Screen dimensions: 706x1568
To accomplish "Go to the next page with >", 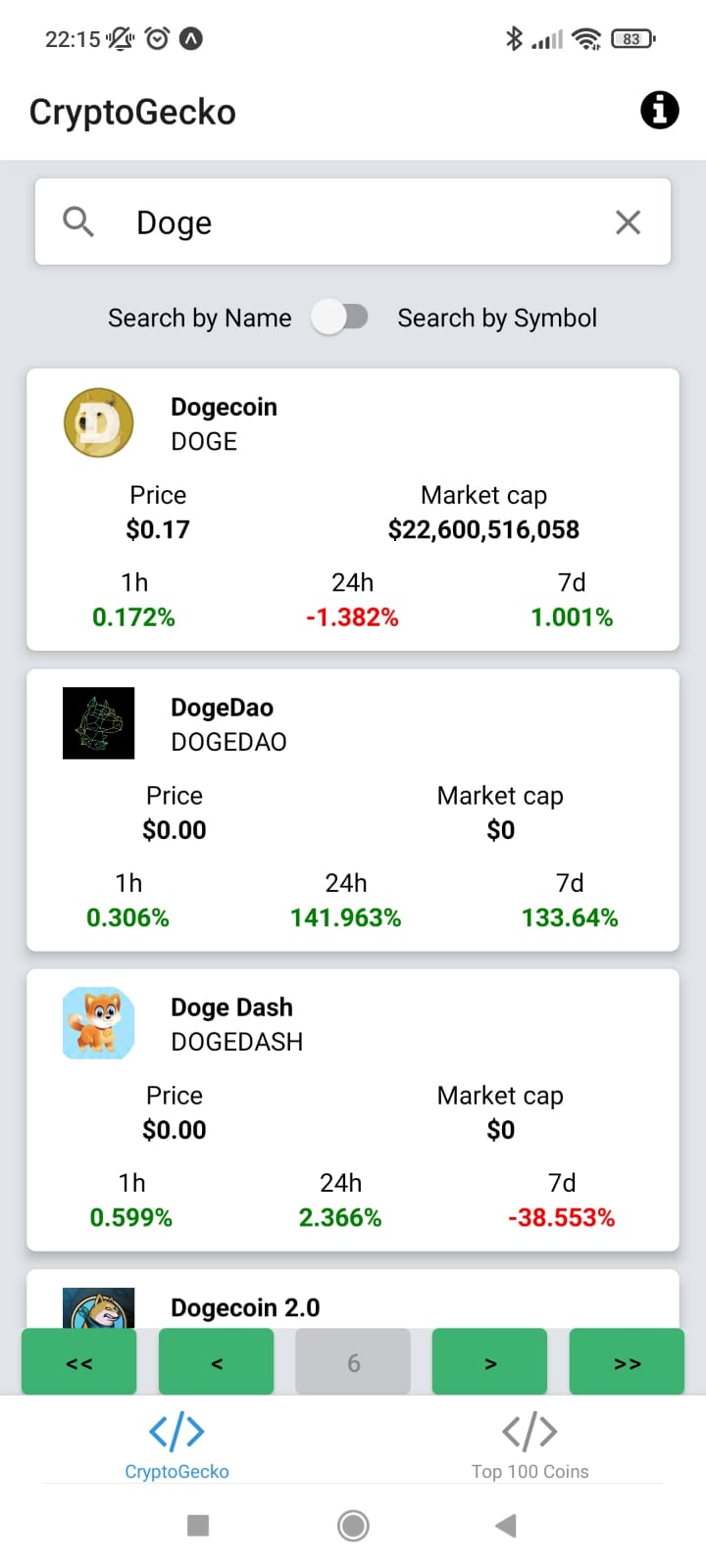I will click(x=489, y=1362).
